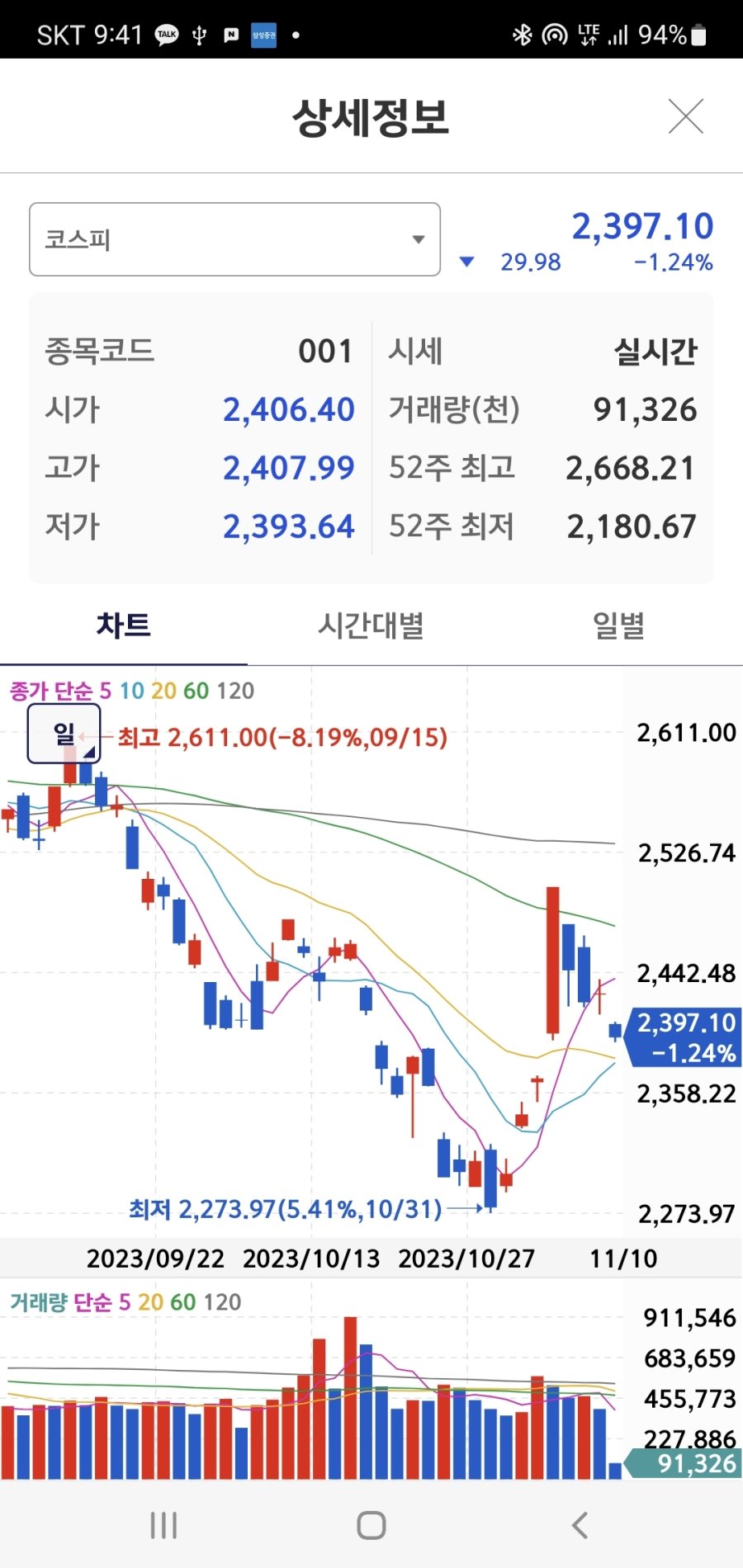
Task: Open the 코스피 index dropdown
Action: click(x=234, y=239)
